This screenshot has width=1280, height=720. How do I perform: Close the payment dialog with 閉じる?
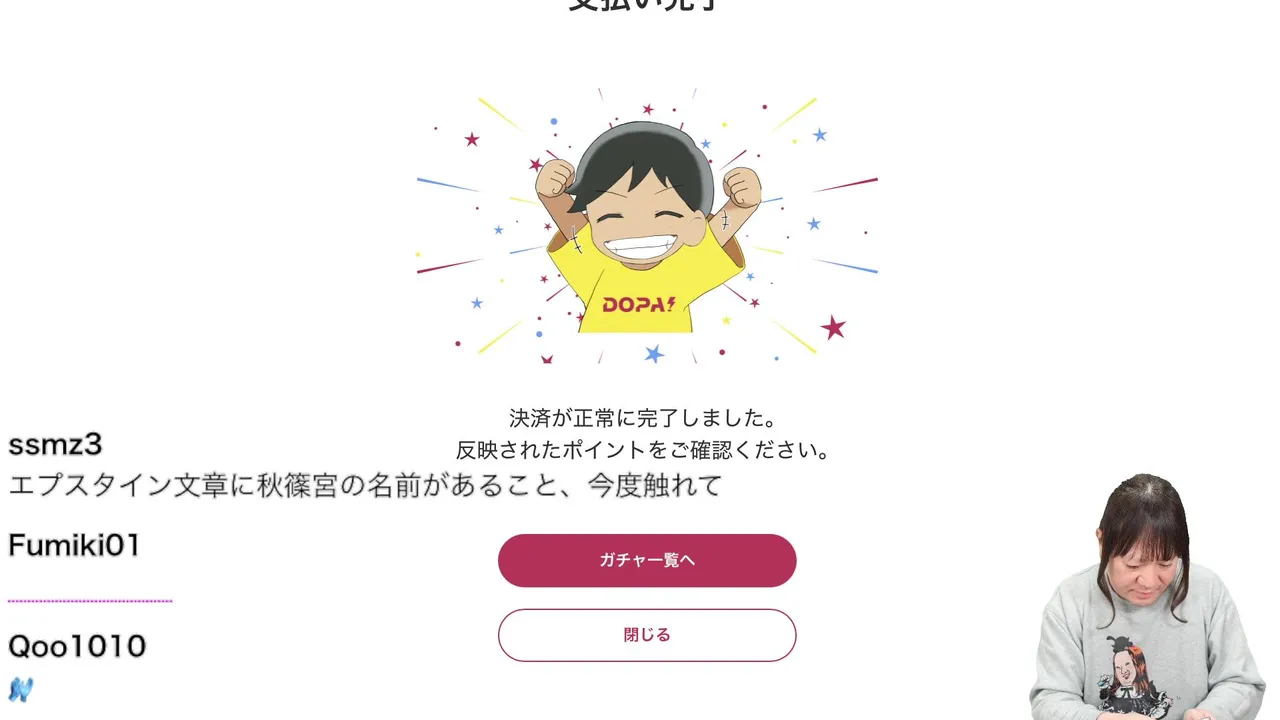click(x=647, y=635)
